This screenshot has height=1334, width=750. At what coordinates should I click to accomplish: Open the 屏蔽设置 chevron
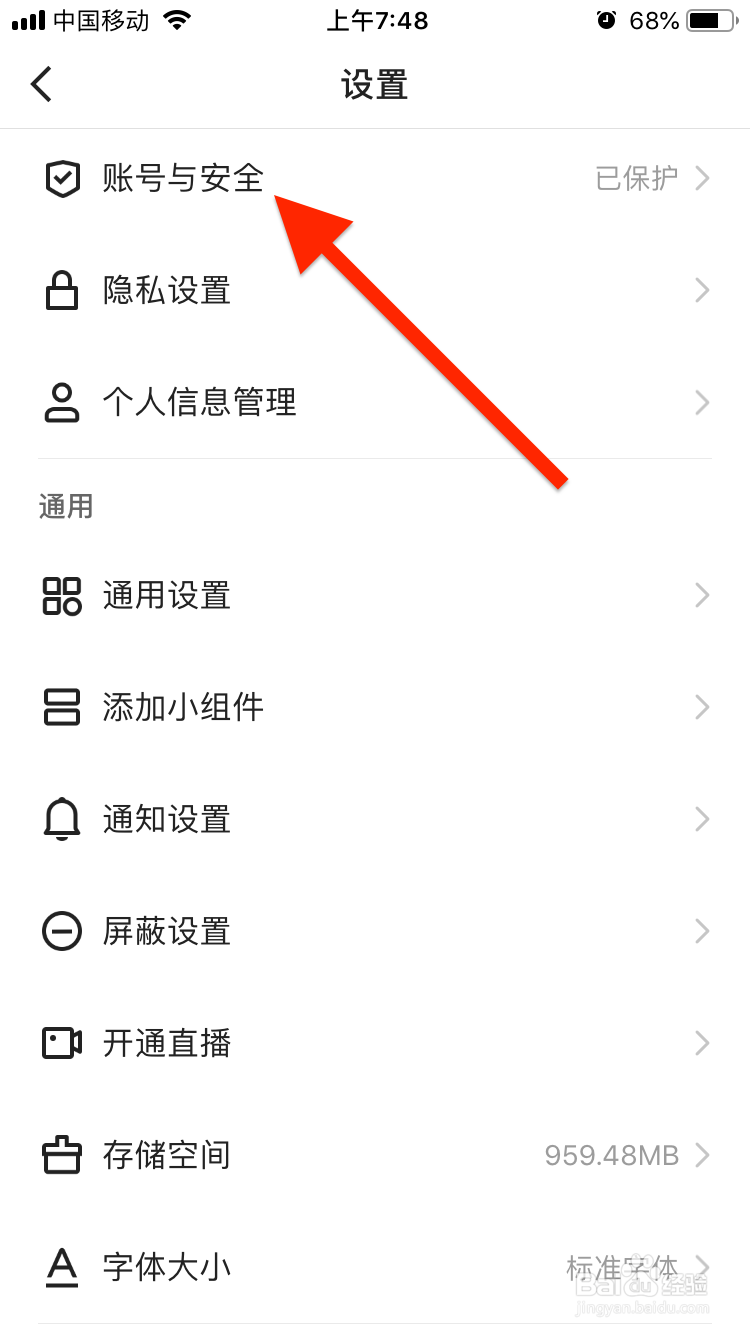pos(703,931)
